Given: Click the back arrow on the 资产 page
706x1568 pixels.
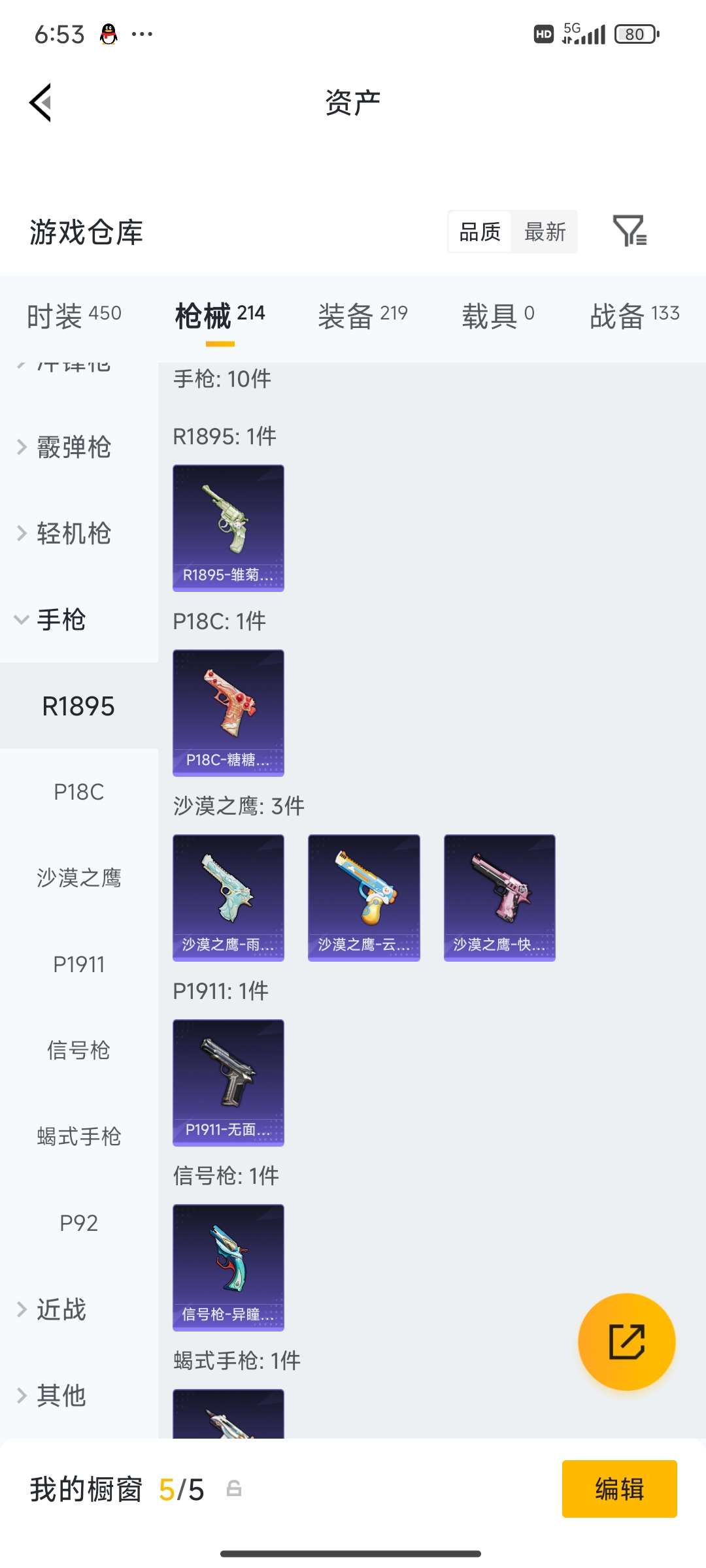Looking at the screenshot, I should pyautogui.click(x=41, y=103).
